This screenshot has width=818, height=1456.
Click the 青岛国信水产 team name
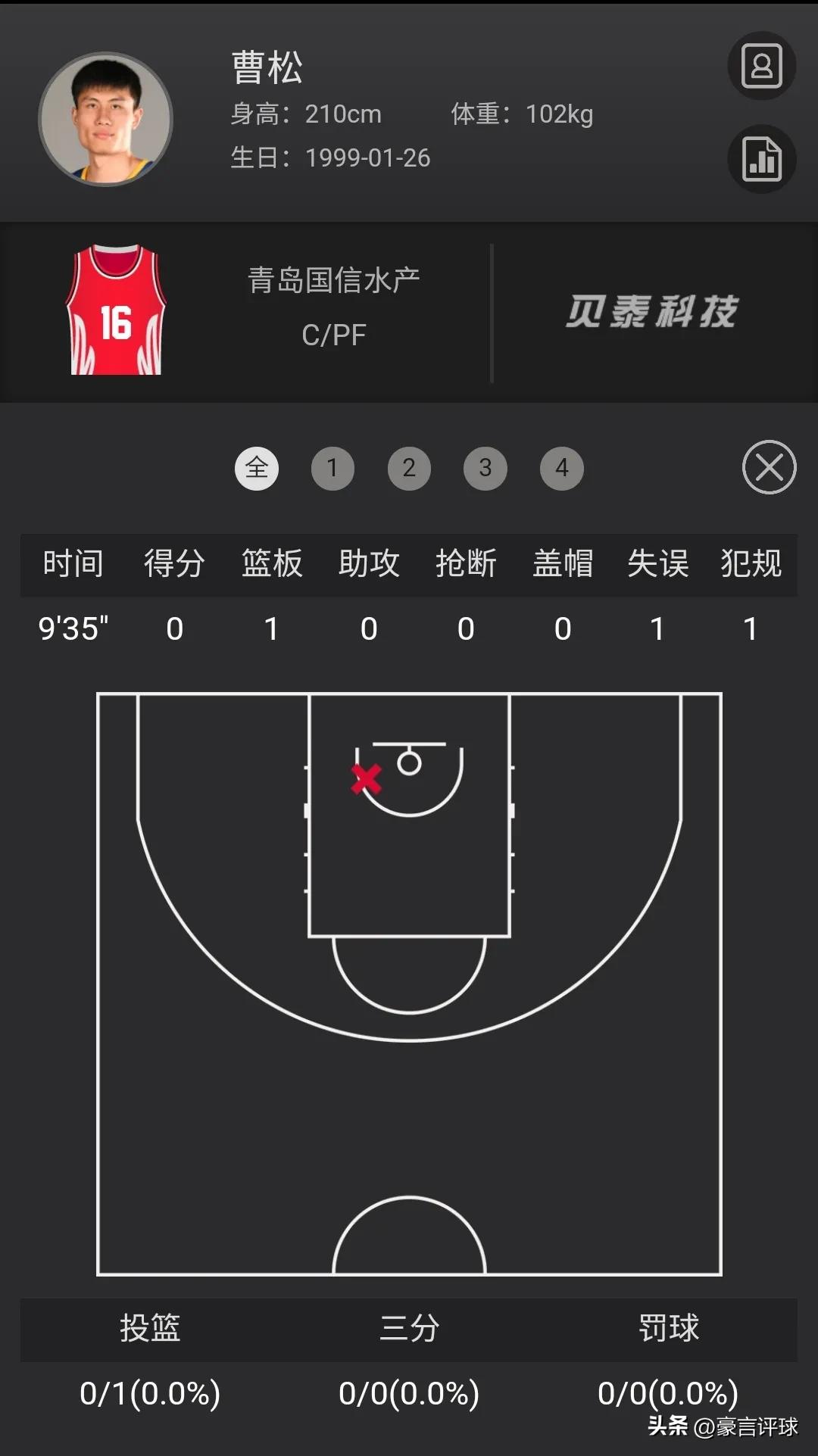336,278
